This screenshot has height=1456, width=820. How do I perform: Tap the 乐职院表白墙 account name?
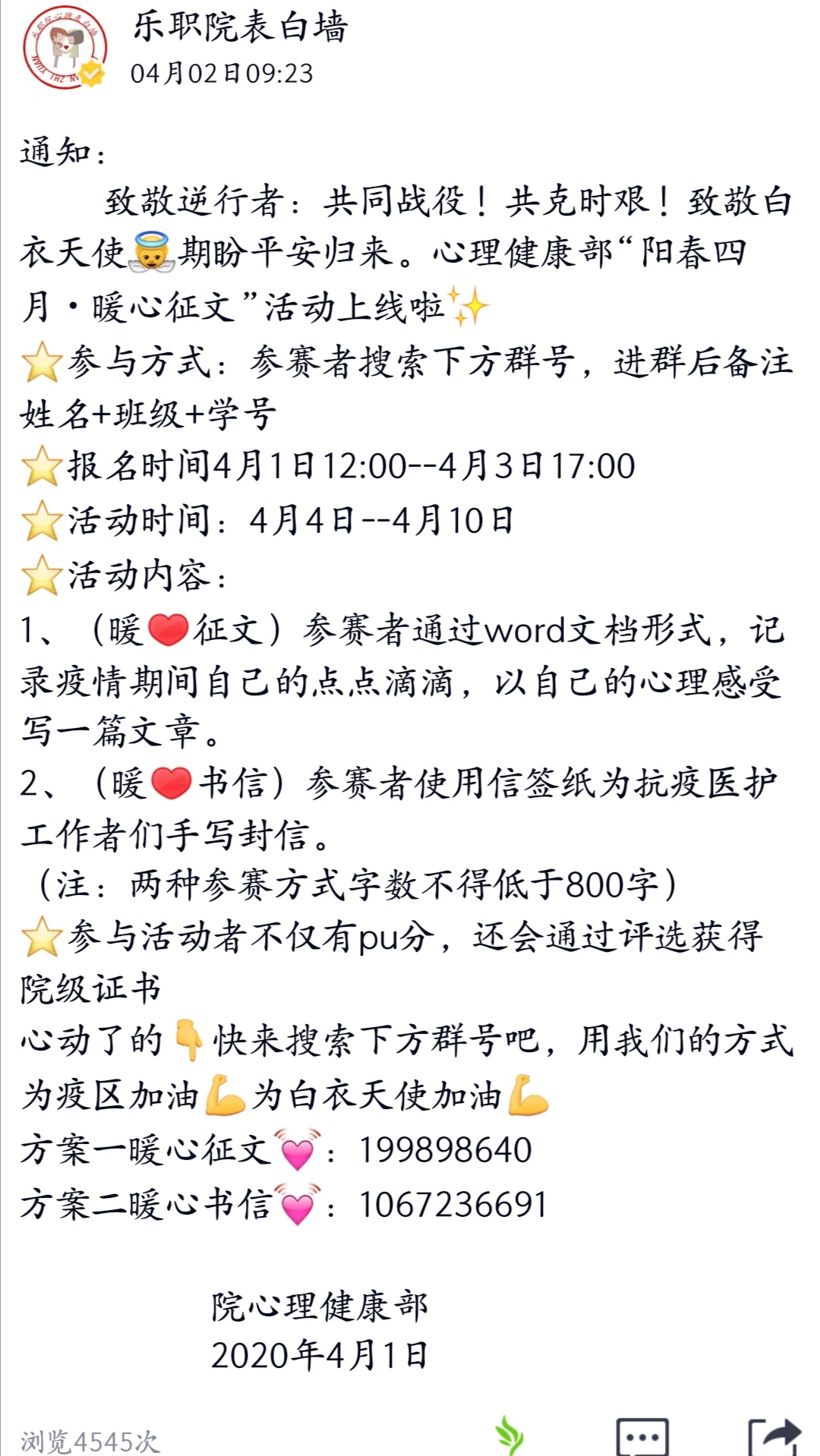240,27
